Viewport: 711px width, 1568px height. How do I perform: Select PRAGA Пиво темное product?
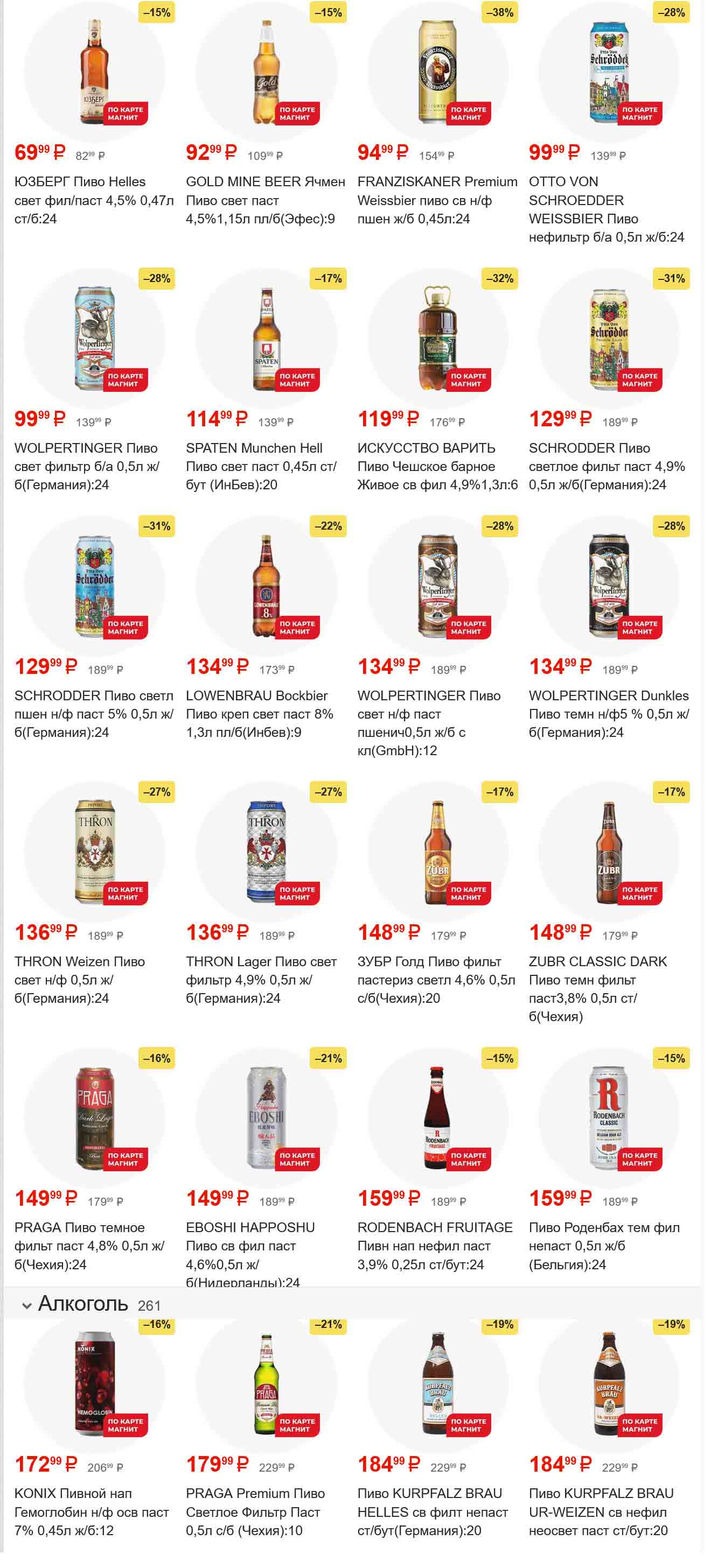[94, 1117]
